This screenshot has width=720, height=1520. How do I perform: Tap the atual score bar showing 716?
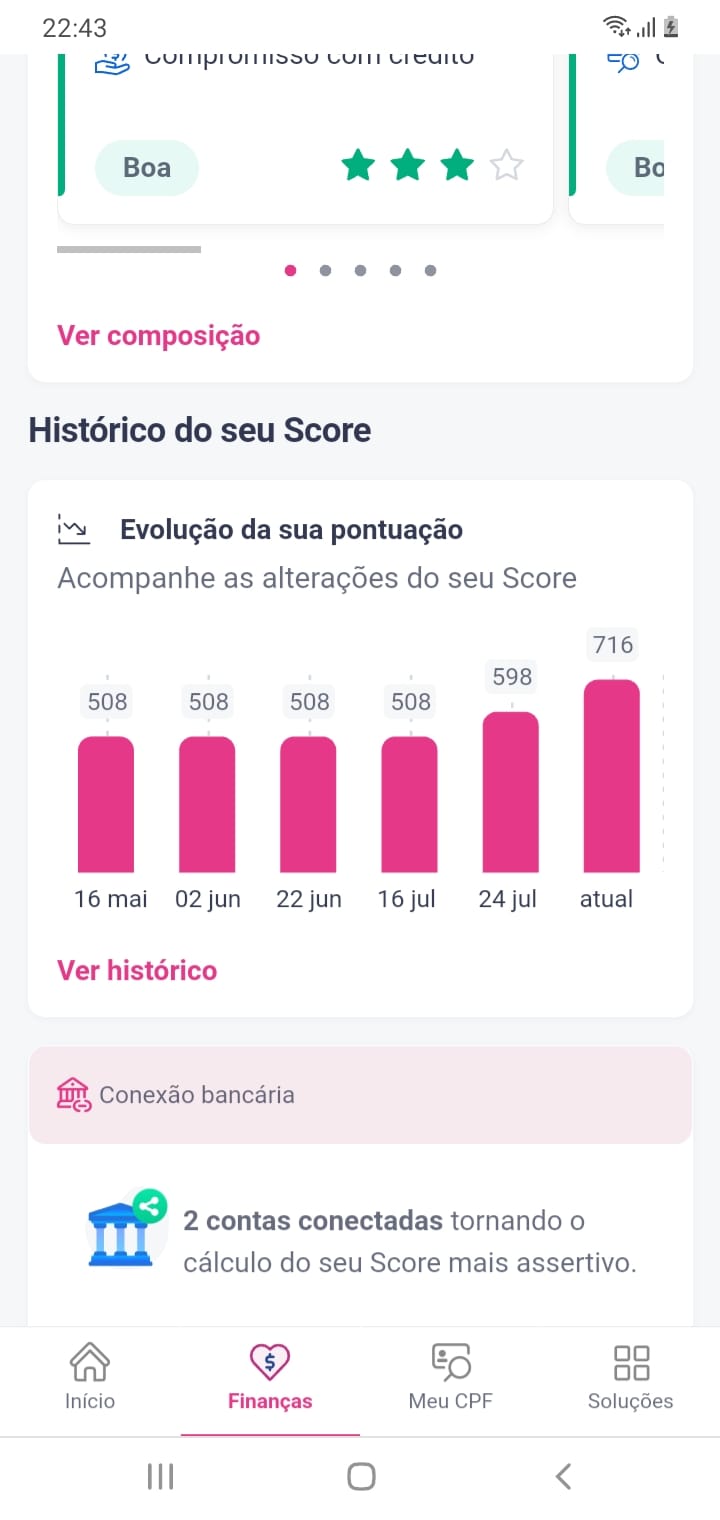[x=611, y=776]
